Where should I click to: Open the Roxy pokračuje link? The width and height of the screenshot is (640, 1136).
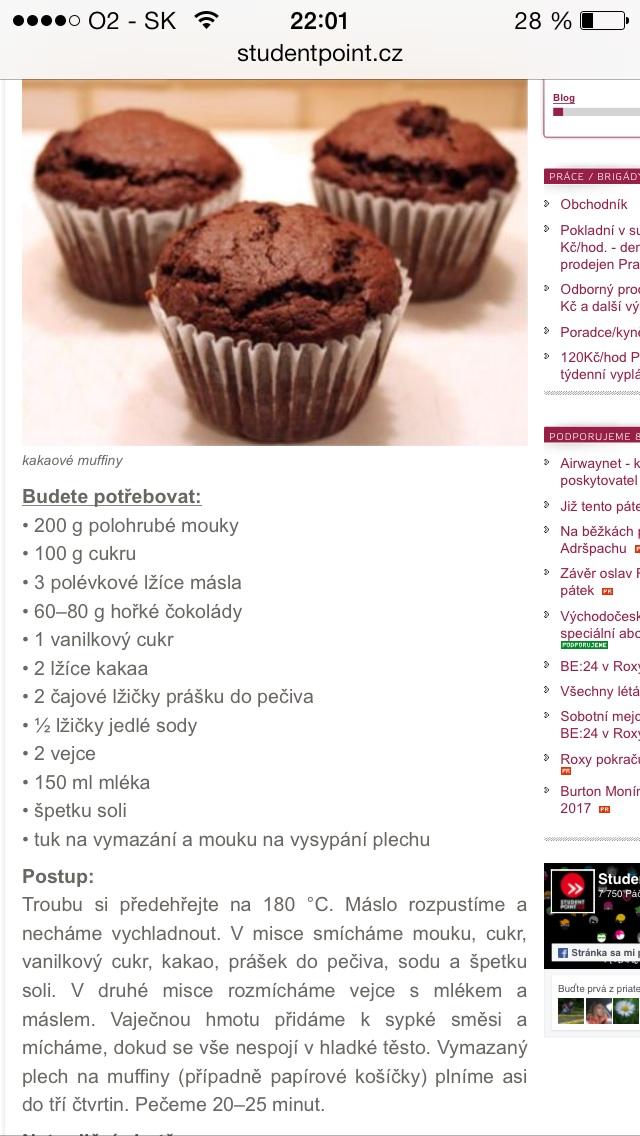point(600,759)
